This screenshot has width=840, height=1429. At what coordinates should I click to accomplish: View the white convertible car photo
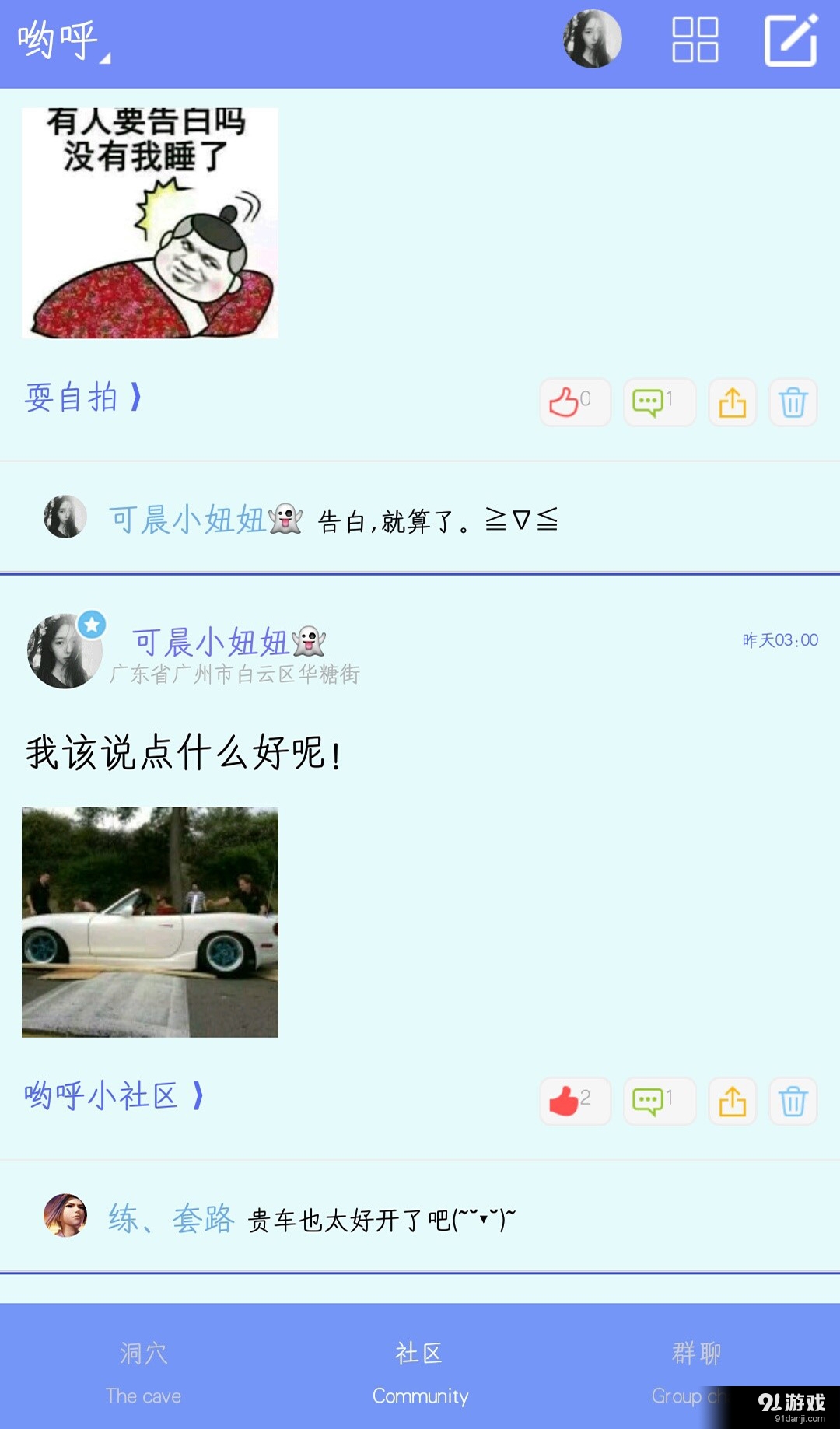(151, 921)
